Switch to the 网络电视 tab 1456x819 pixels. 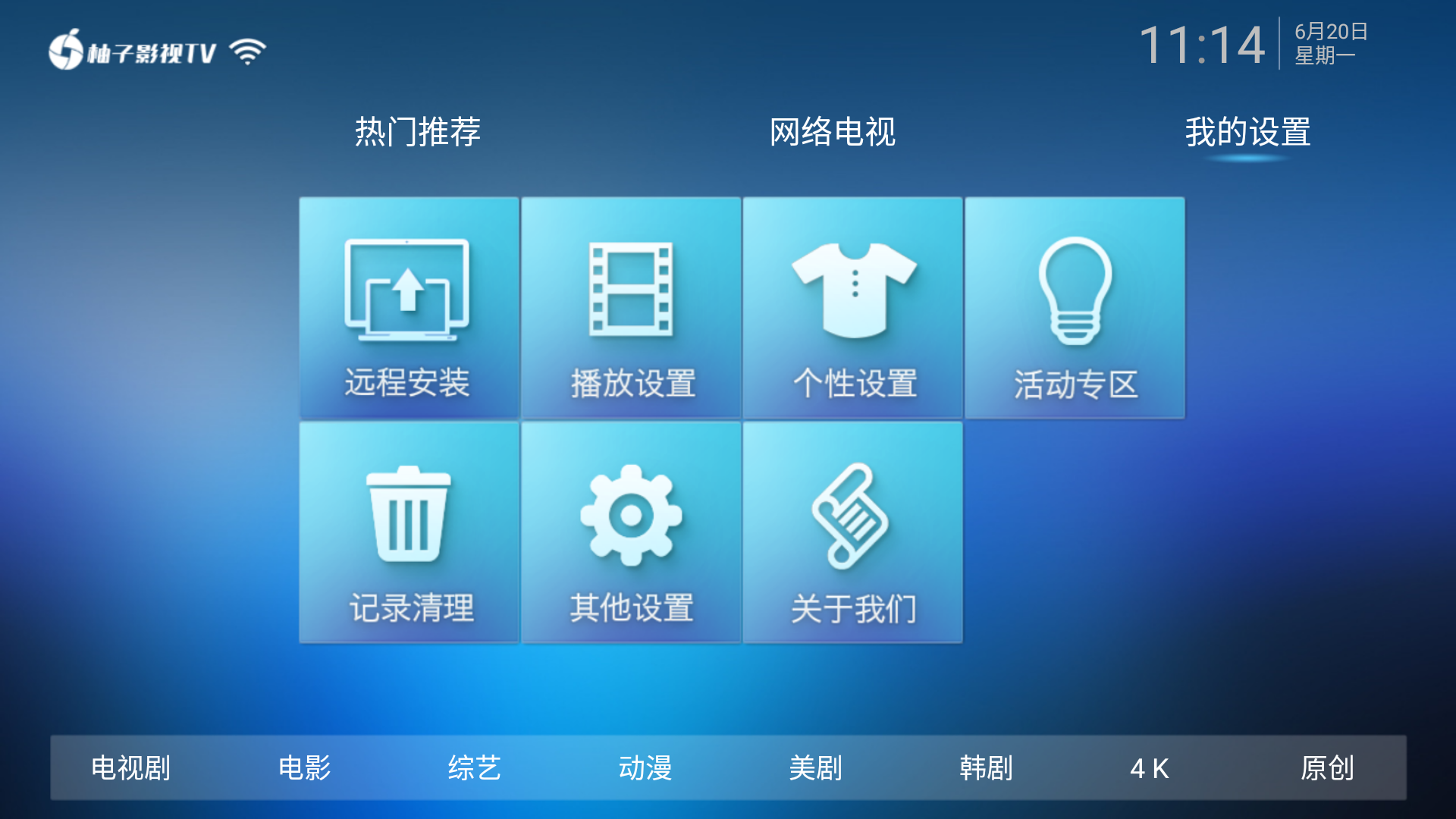tap(832, 132)
